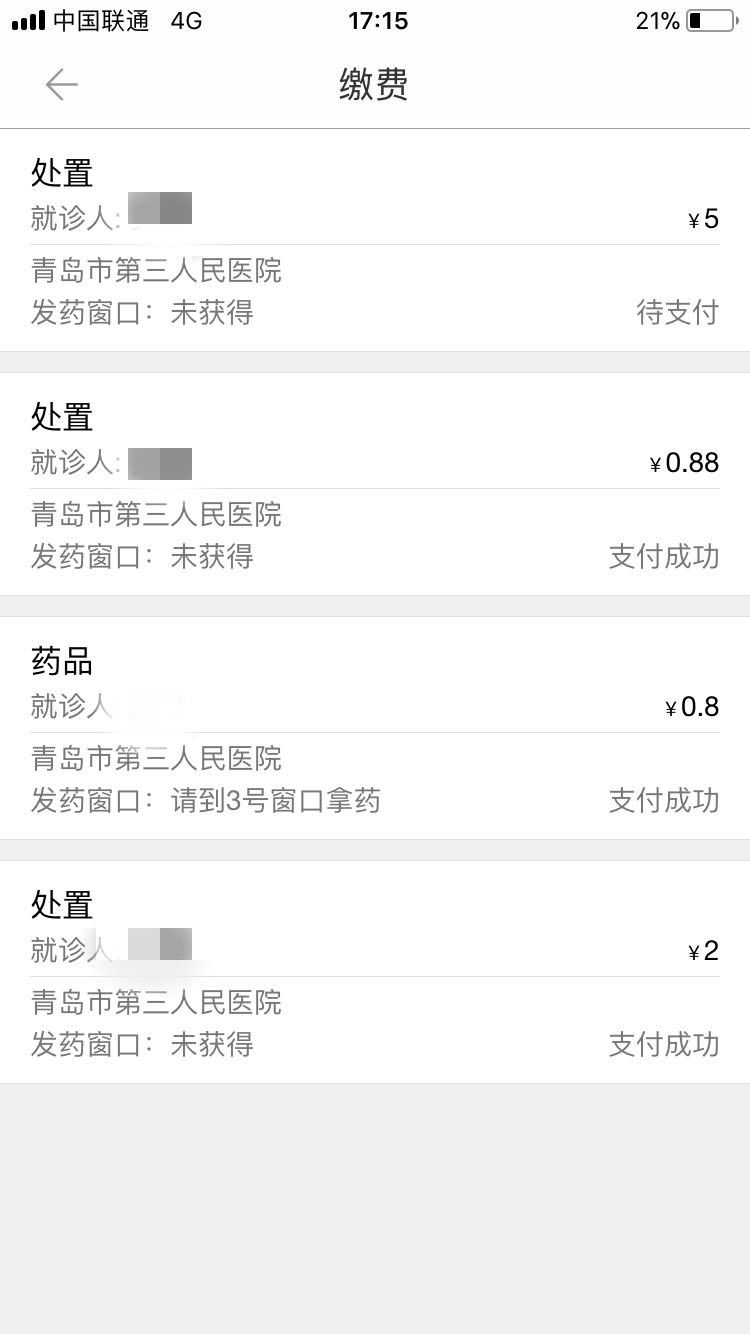Open the ¥5 处置 bill awaiting payment
750x1334 pixels.
tap(375, 240)
